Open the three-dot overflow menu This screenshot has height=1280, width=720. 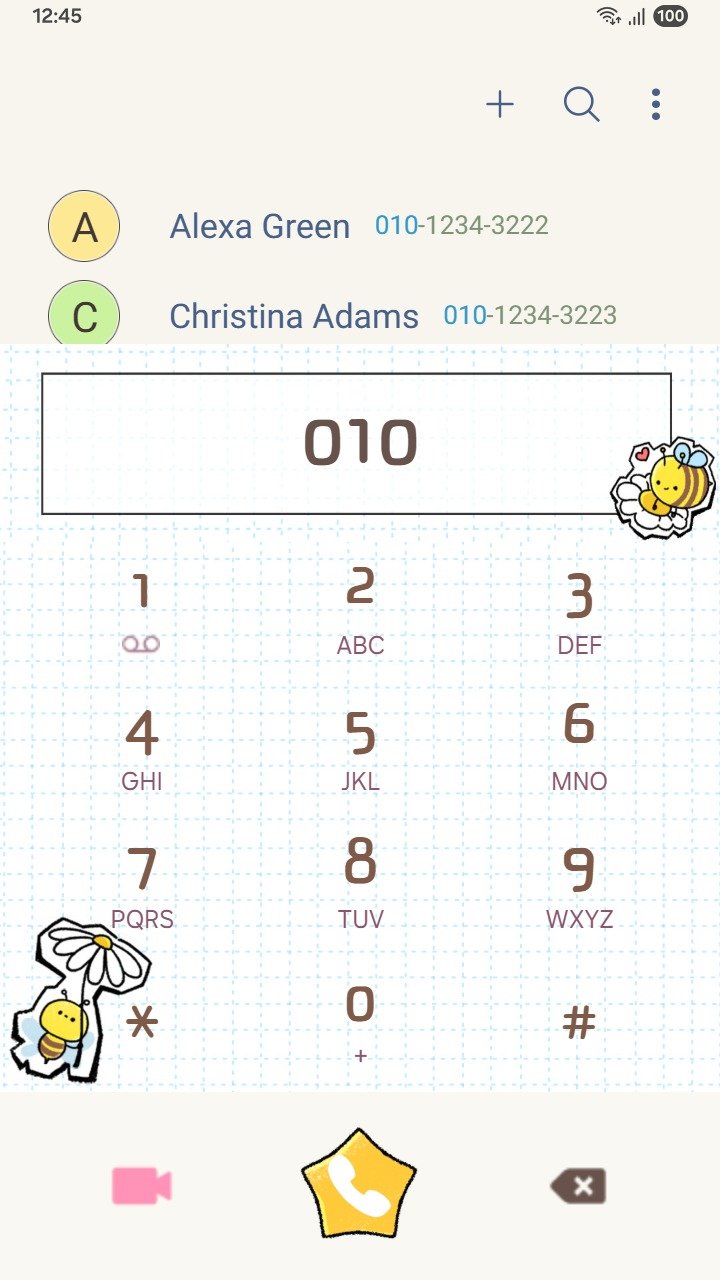tap(656, 104)
